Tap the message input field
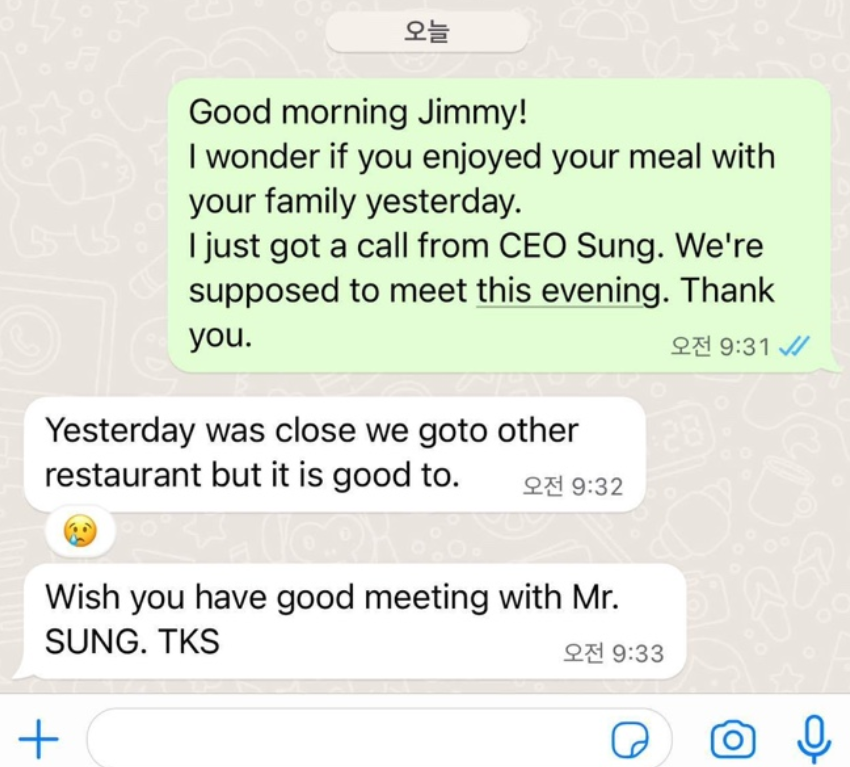This screenshot has width=850, height=767. click(340, 740)
